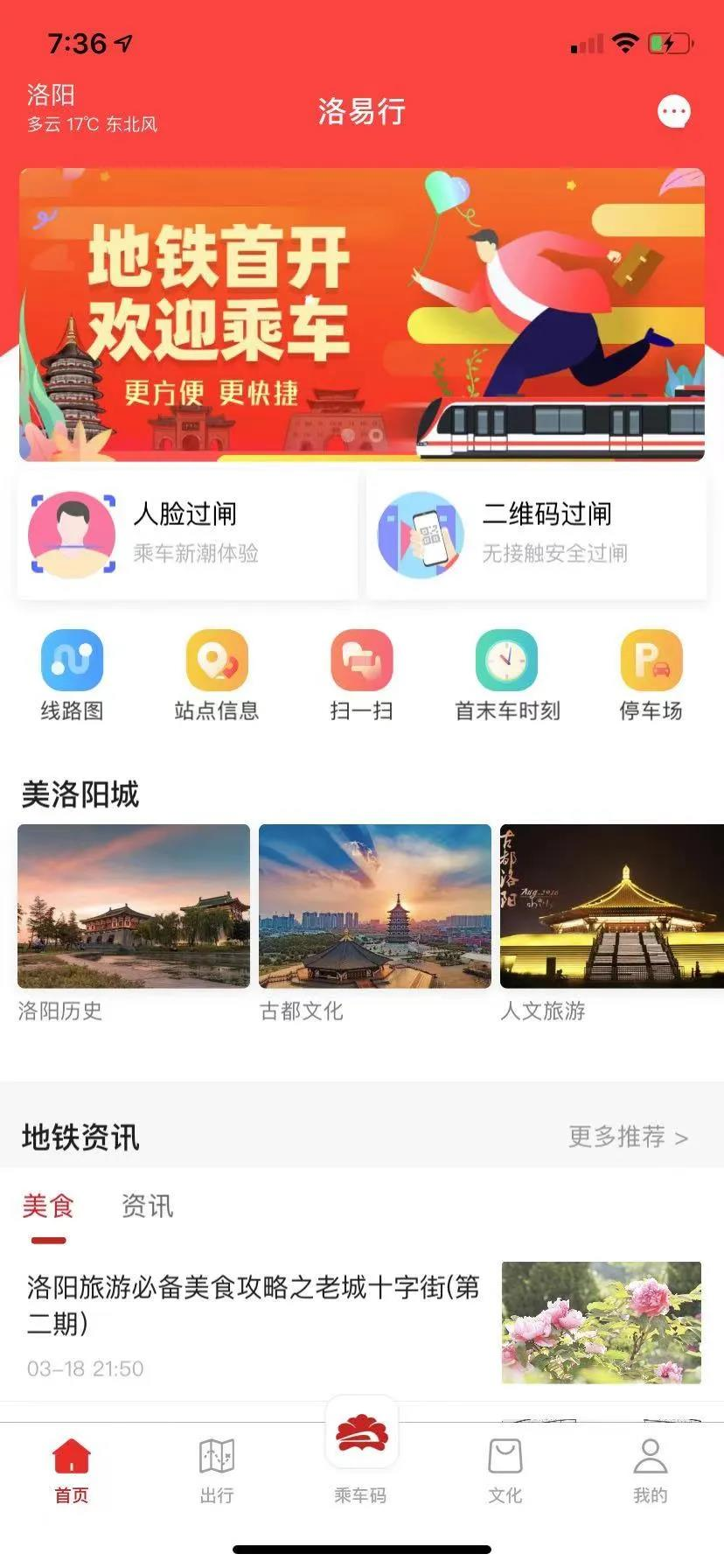Image resolution: width=724 pixels, height=1568 pixels.
Task: Open the 线路图 route map
Action: coord(72,675)
